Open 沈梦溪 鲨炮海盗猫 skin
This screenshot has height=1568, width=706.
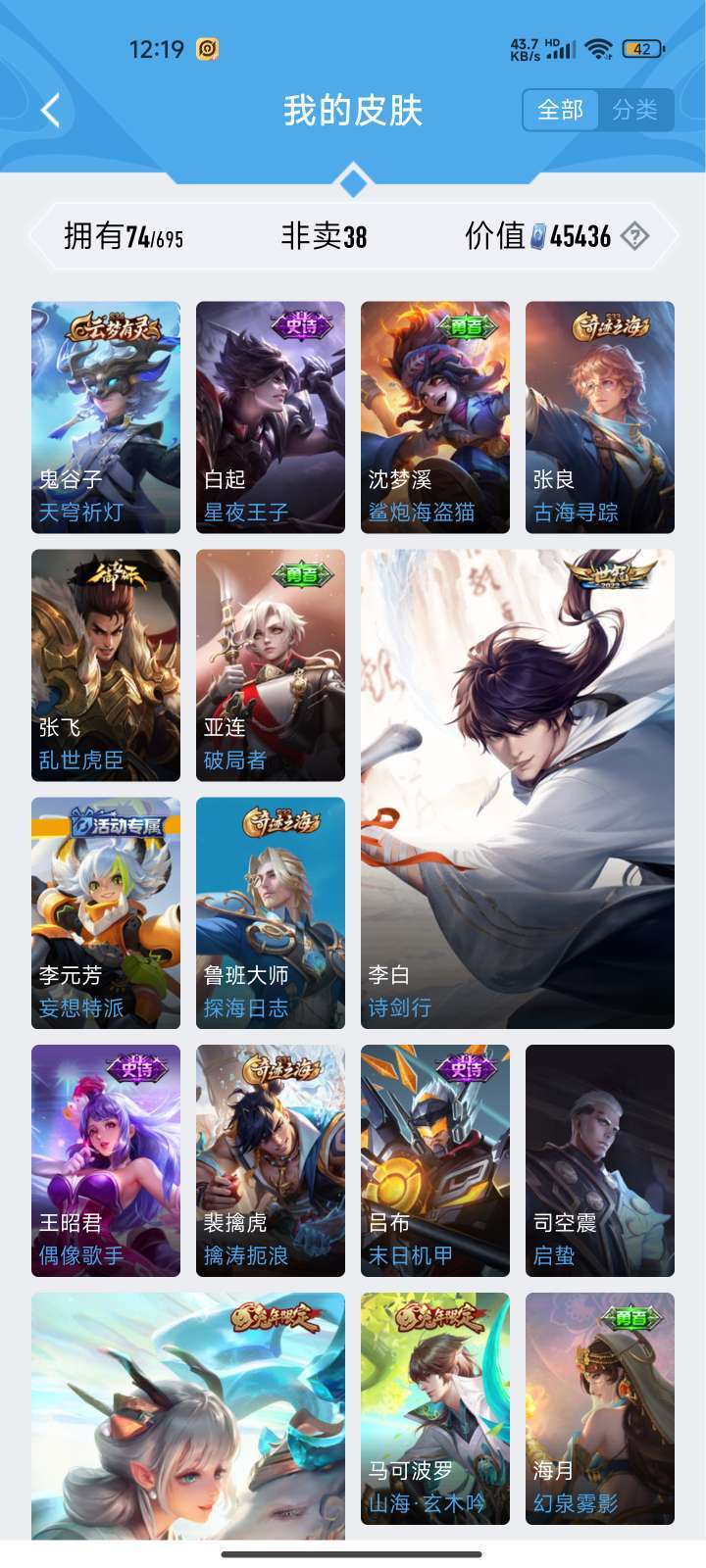pyautogui.click(x=435, y=417)
